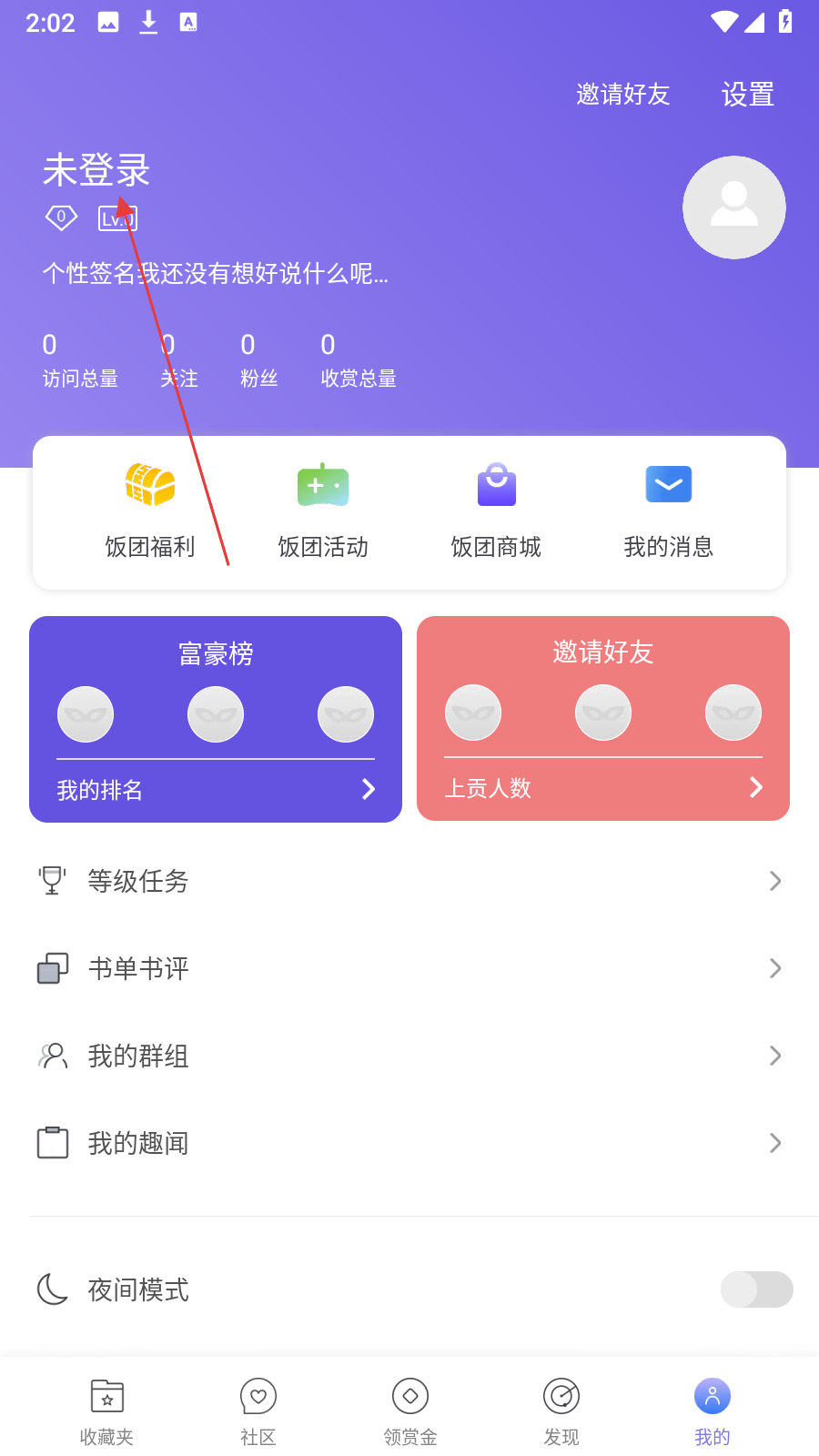View 我的排名 in the 富豪榜 card
The image size is (819, 1456).
click(x=216, y=789)
